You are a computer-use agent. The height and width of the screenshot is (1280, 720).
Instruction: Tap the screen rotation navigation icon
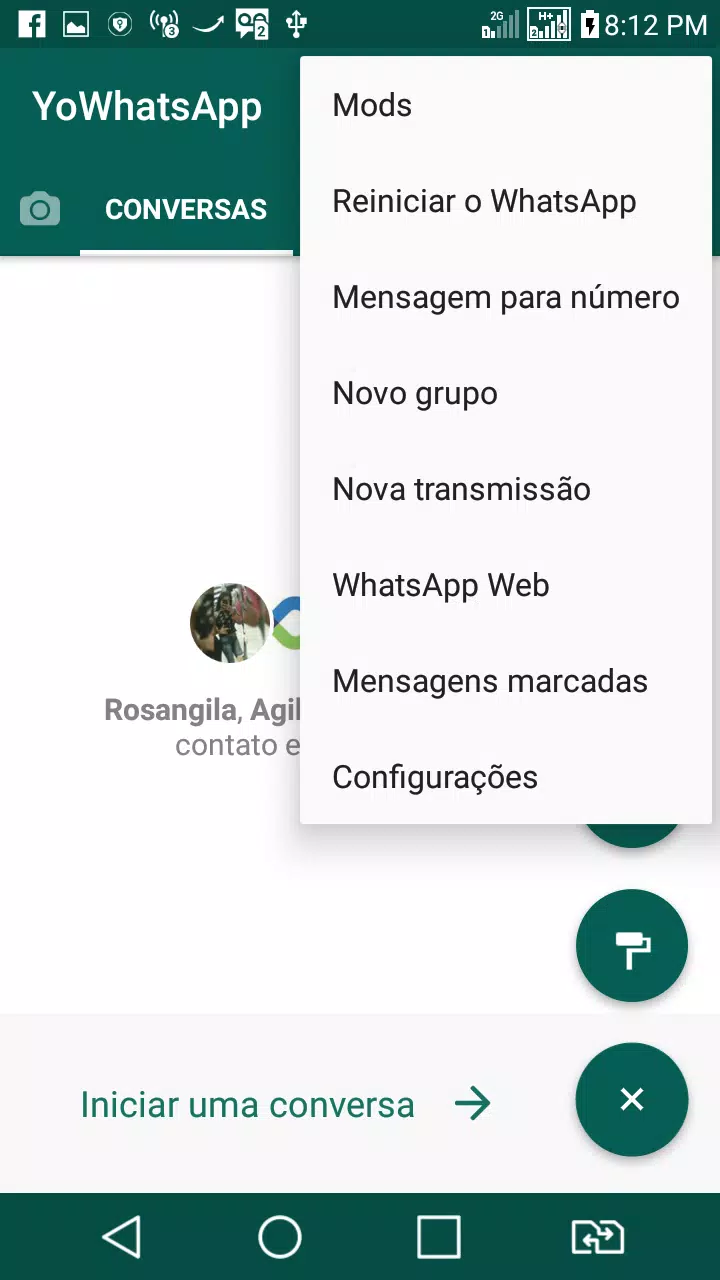coord(597,1237)
